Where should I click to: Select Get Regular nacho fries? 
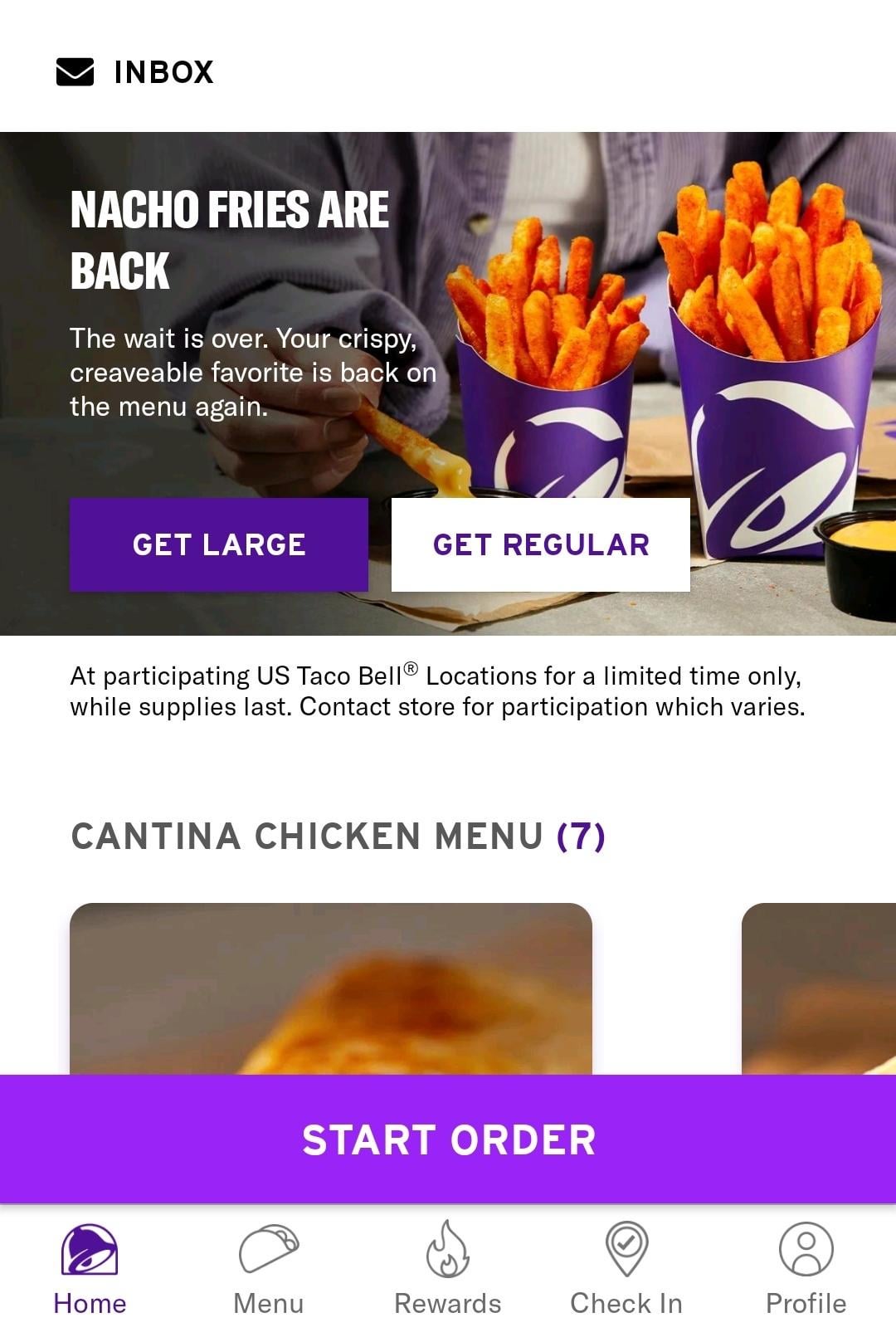[x=541, y=544]
